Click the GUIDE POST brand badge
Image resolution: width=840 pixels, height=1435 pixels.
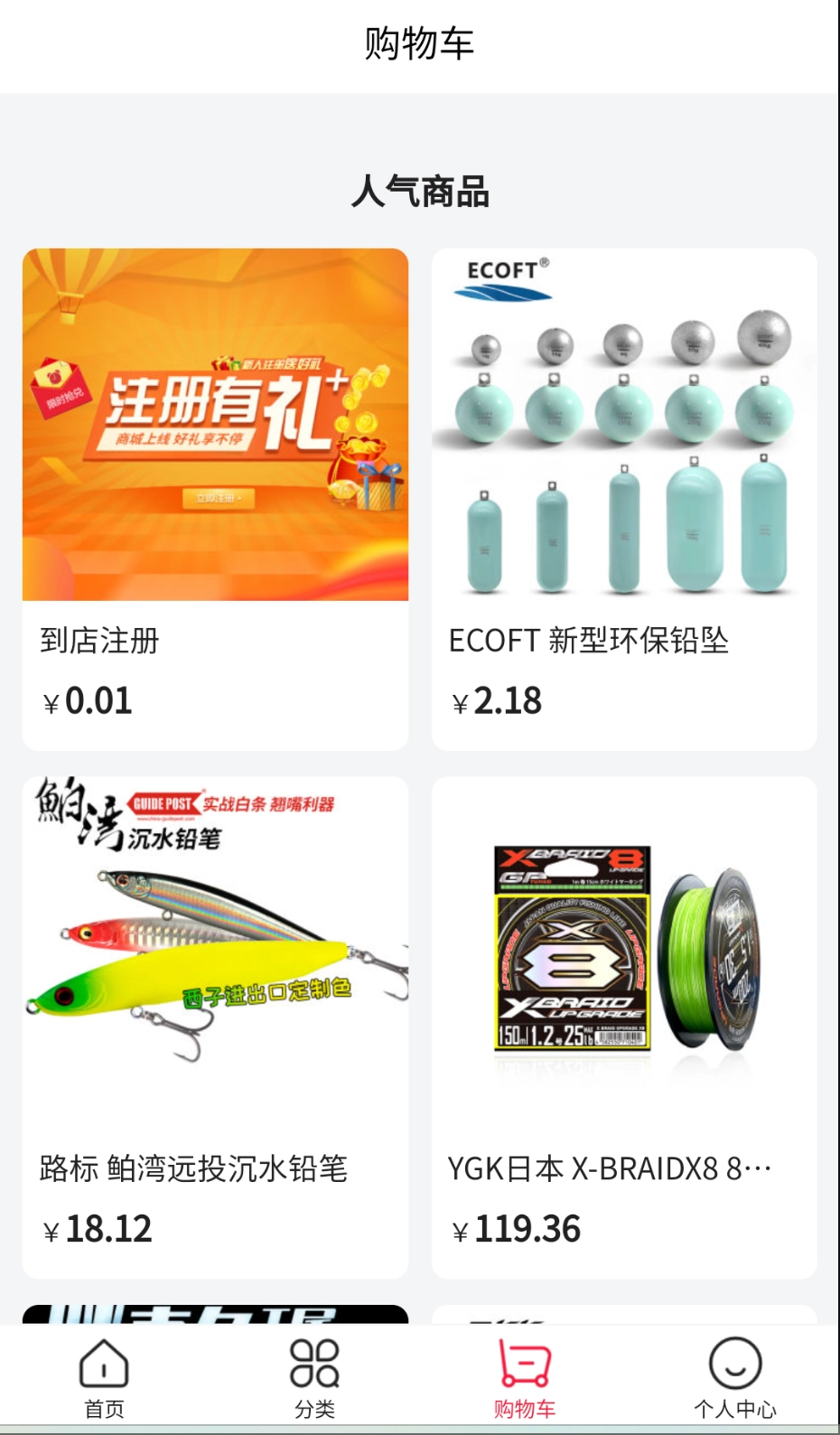[163, 802]
